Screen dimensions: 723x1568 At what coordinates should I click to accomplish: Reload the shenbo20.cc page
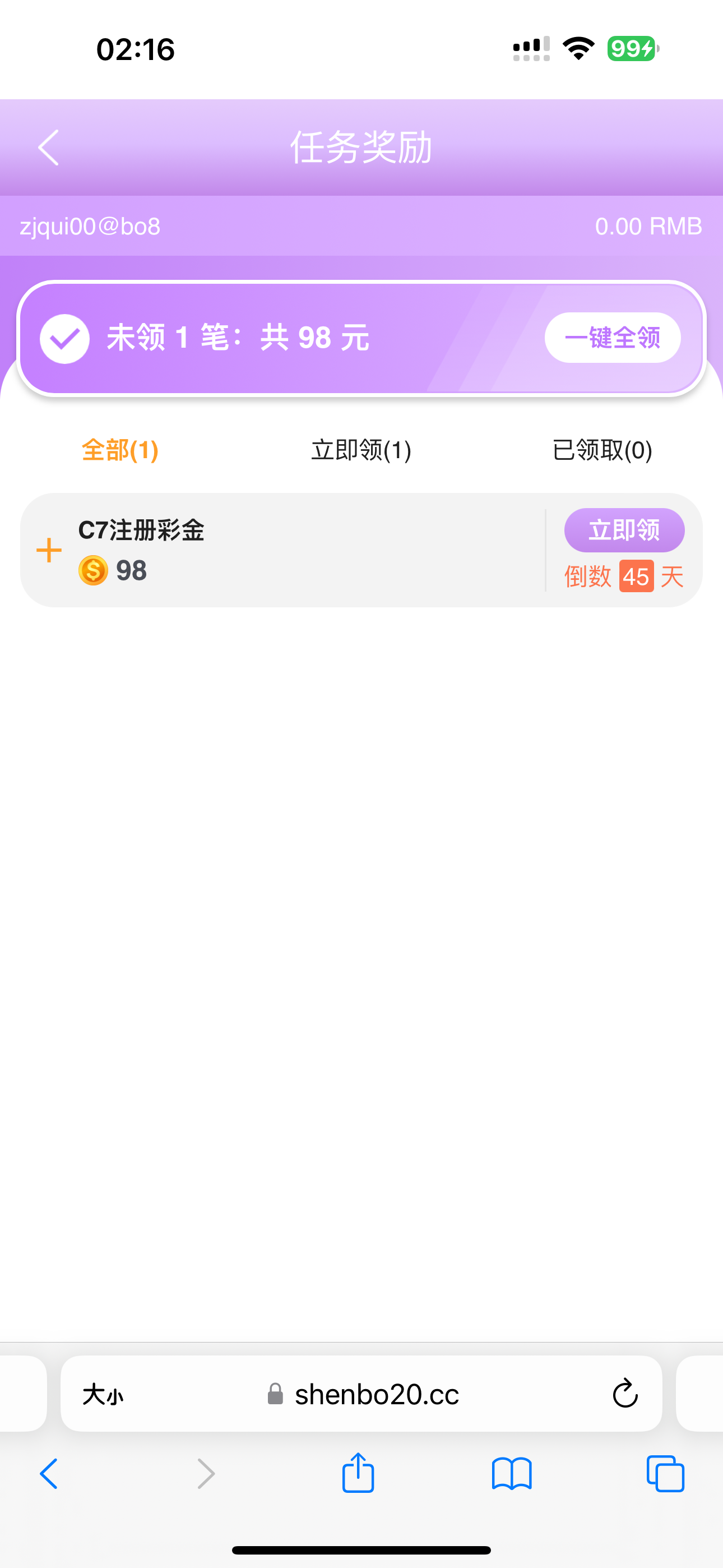point(624,1394)
